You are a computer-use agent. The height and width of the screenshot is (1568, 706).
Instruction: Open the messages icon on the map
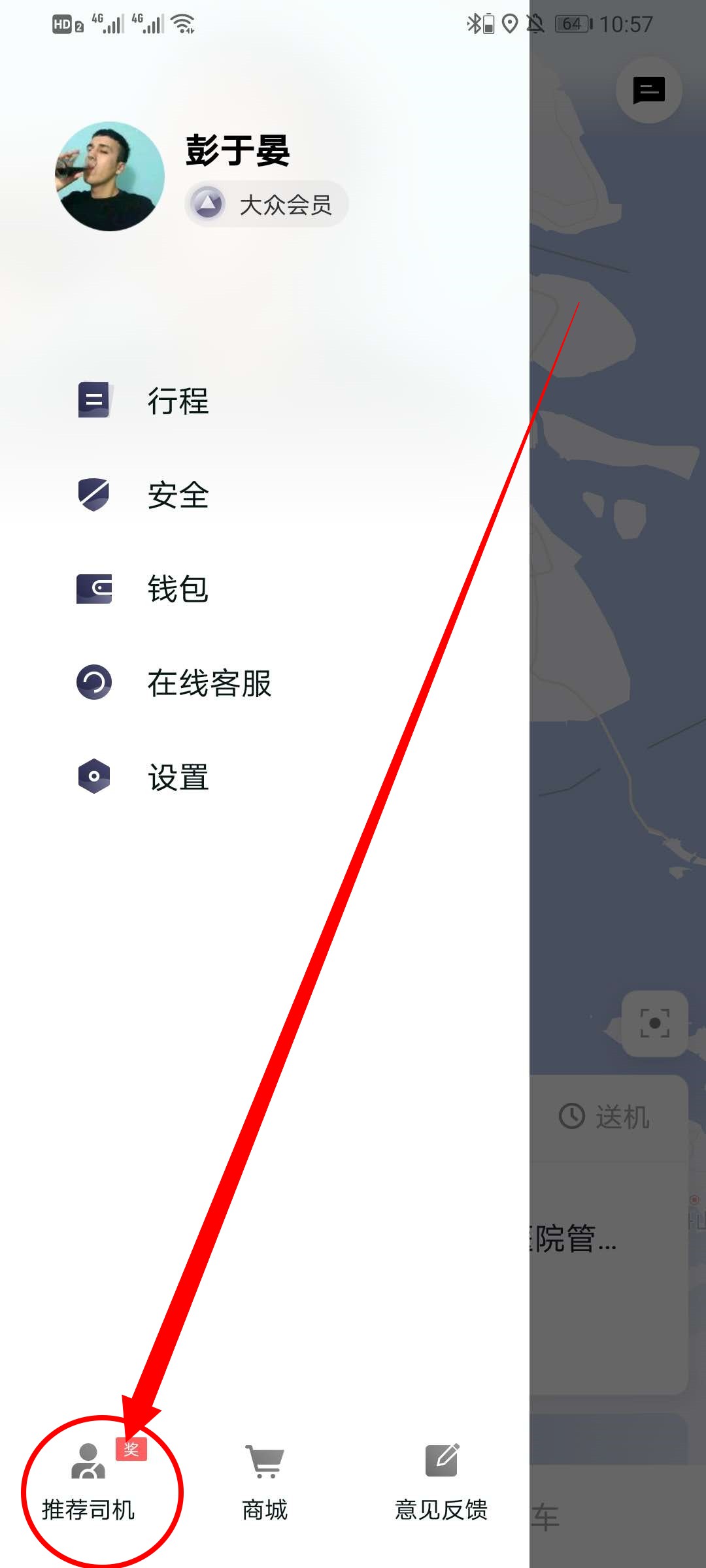tap(648, 90)
